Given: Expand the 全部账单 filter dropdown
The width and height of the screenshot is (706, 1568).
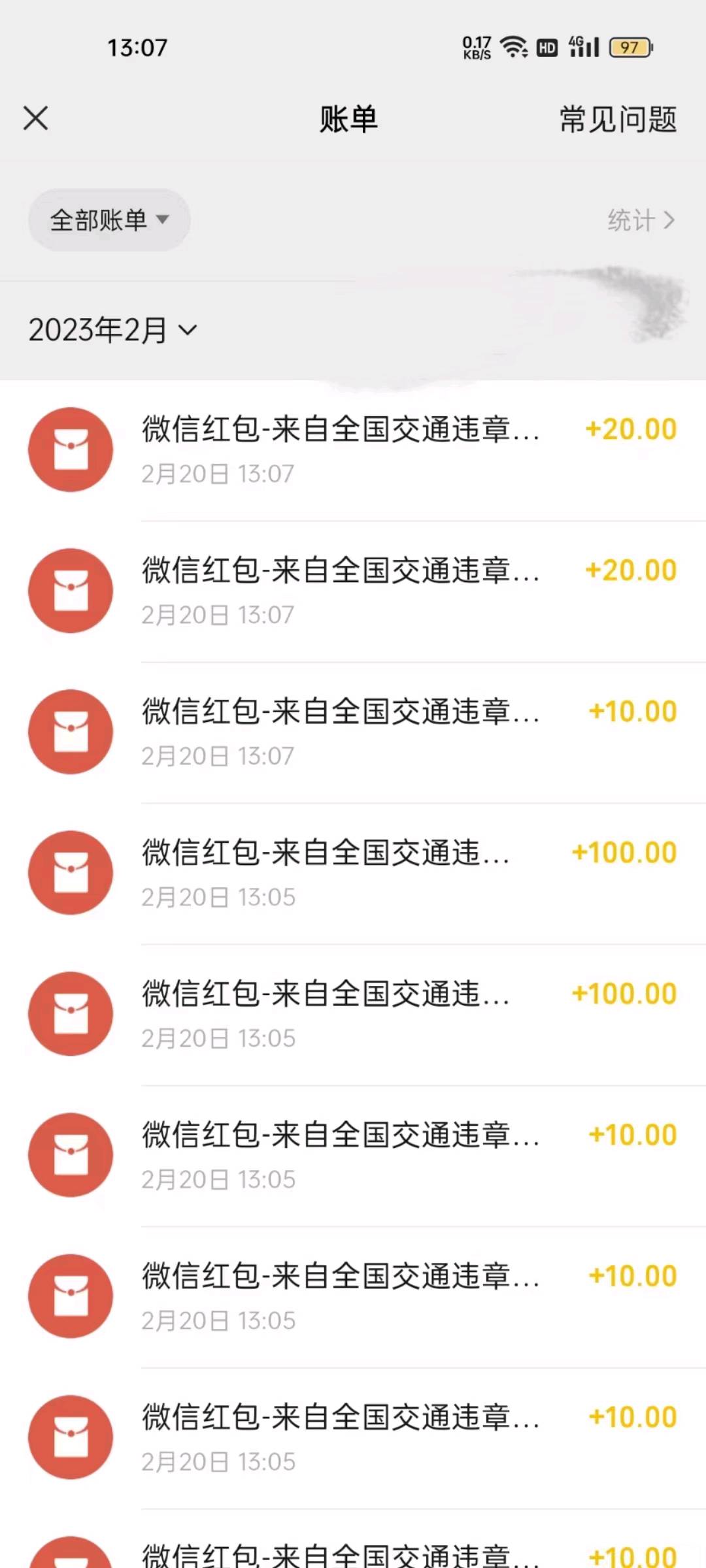Looking at the screenshot, I should pos(109,220).
